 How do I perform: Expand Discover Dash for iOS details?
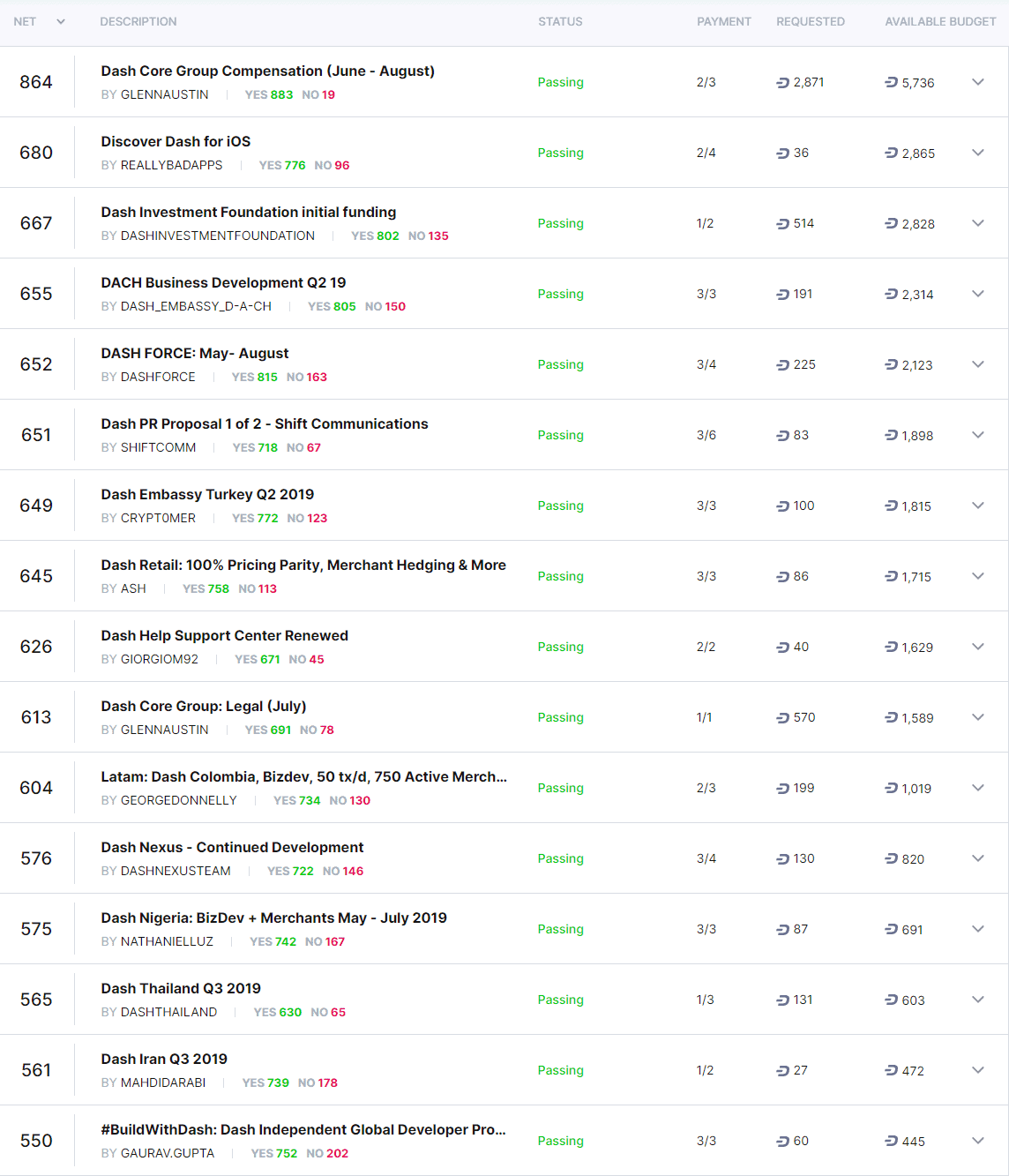[x=977, y=153]
